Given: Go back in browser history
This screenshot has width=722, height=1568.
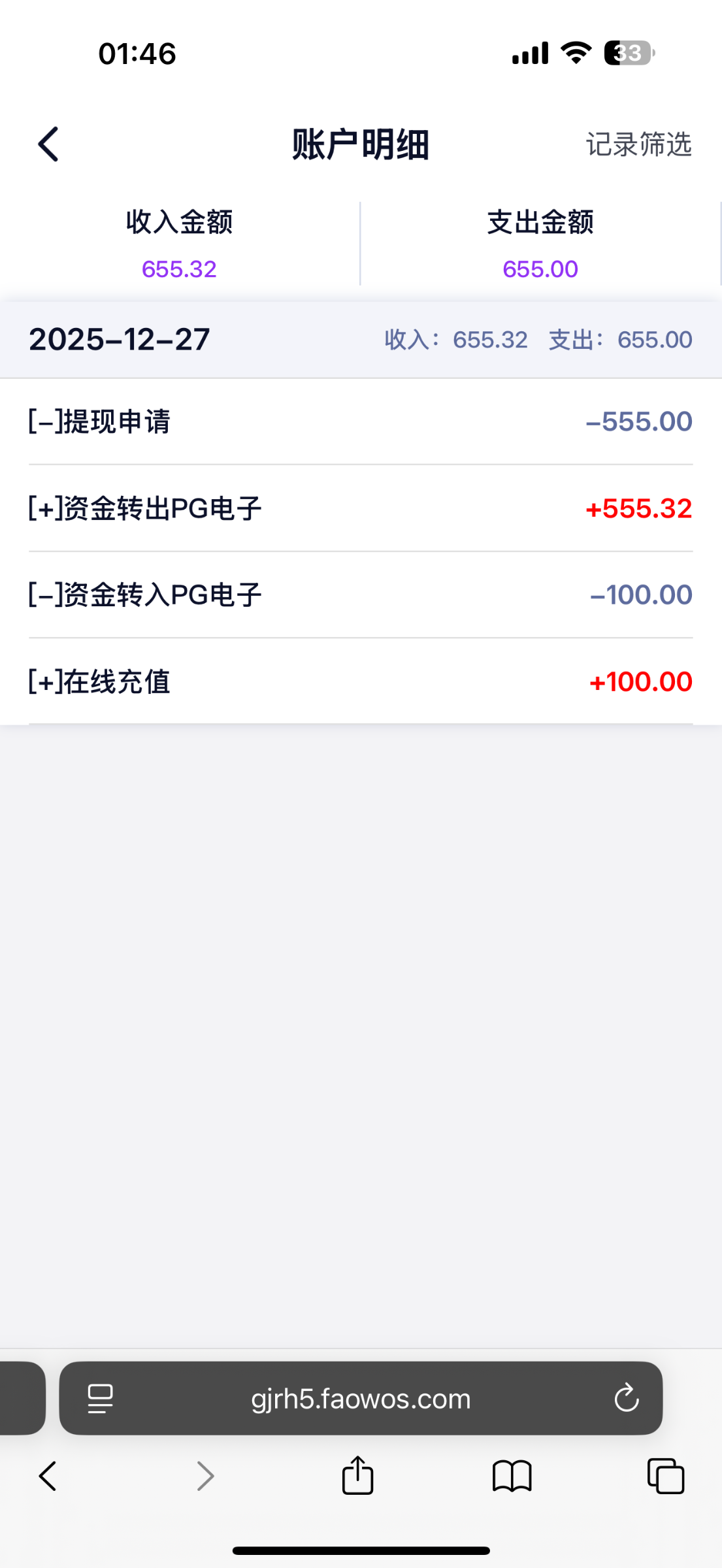Looking at the screenshot, I should pyautogui.click(x=48, y=1476).
